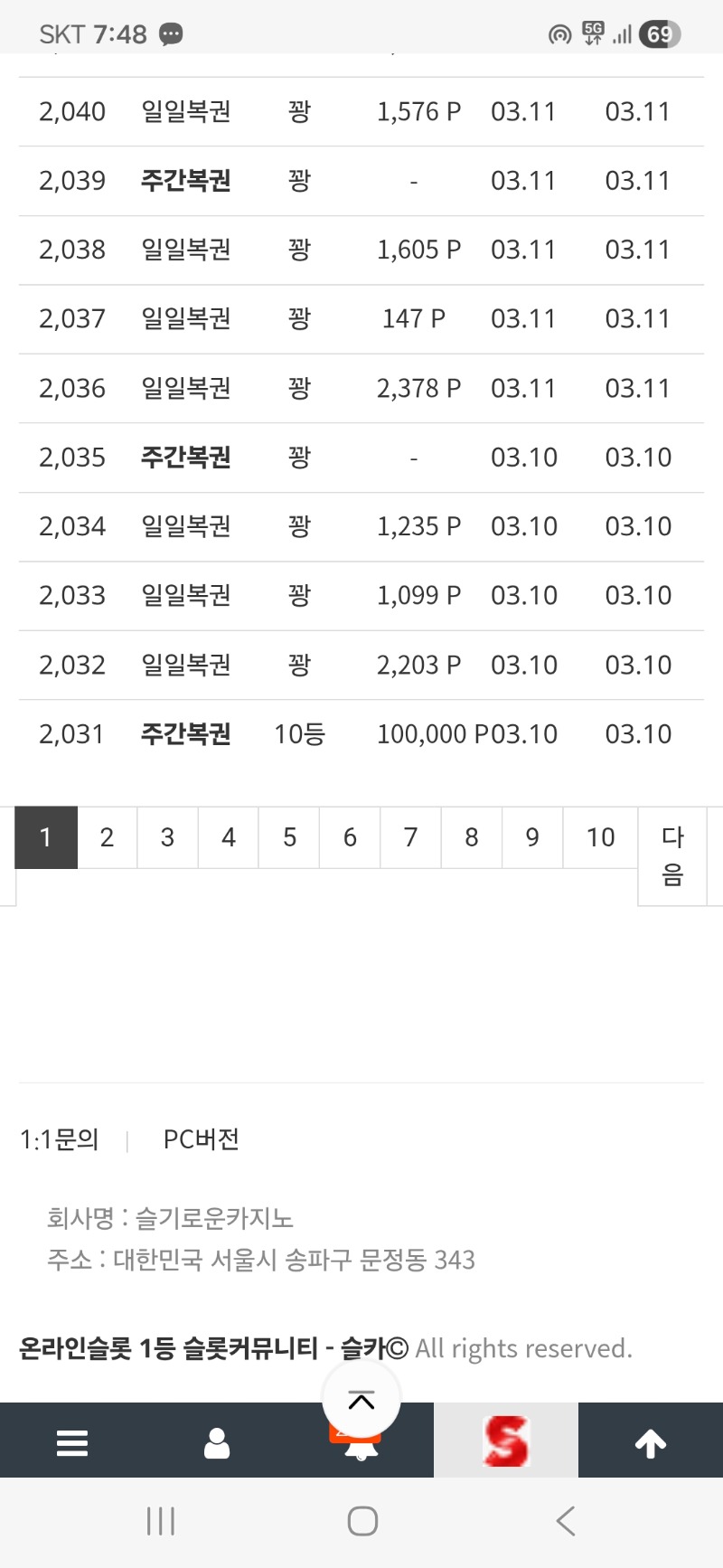This screenshot has height=1568, width=723.
Task: Tap the floating scroll-to-top button
Action: tap(361, 1401)
